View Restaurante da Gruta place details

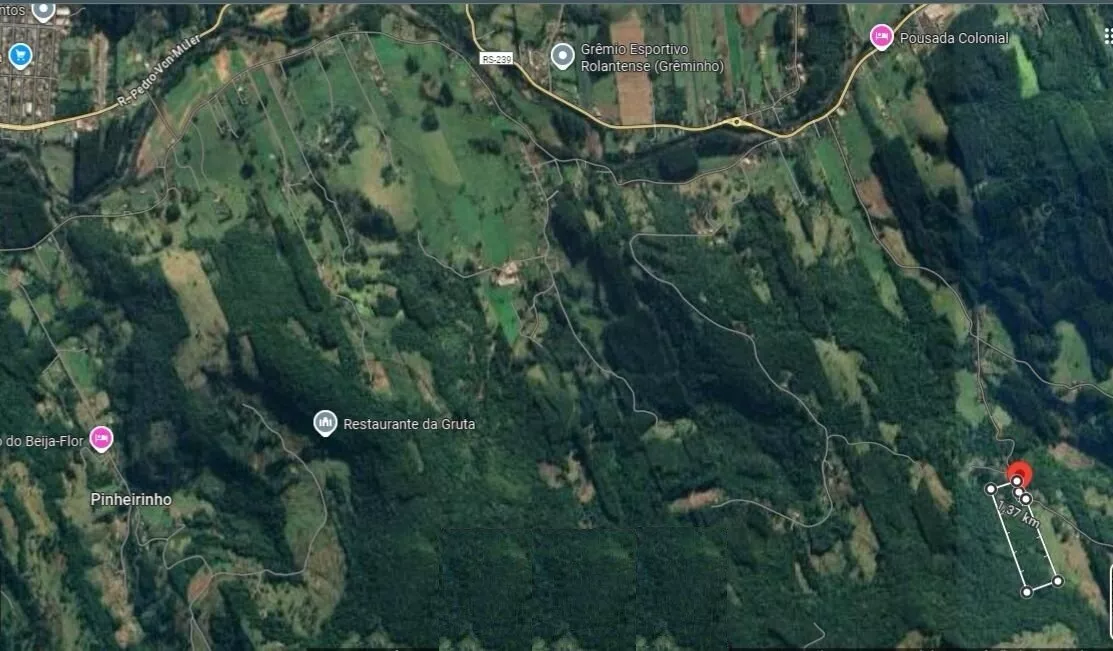coord(324,423)
